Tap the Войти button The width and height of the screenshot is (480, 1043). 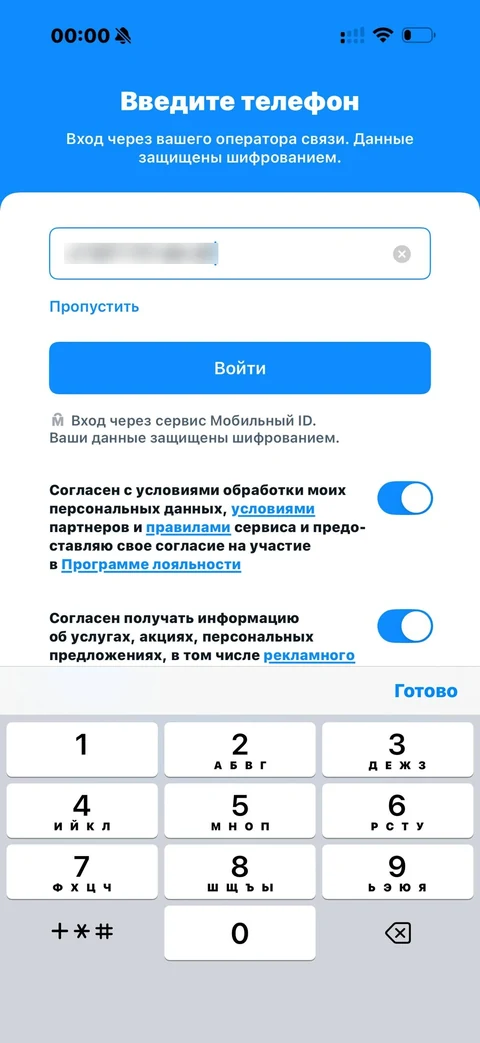pyautogui.click(x=240, y=368)
